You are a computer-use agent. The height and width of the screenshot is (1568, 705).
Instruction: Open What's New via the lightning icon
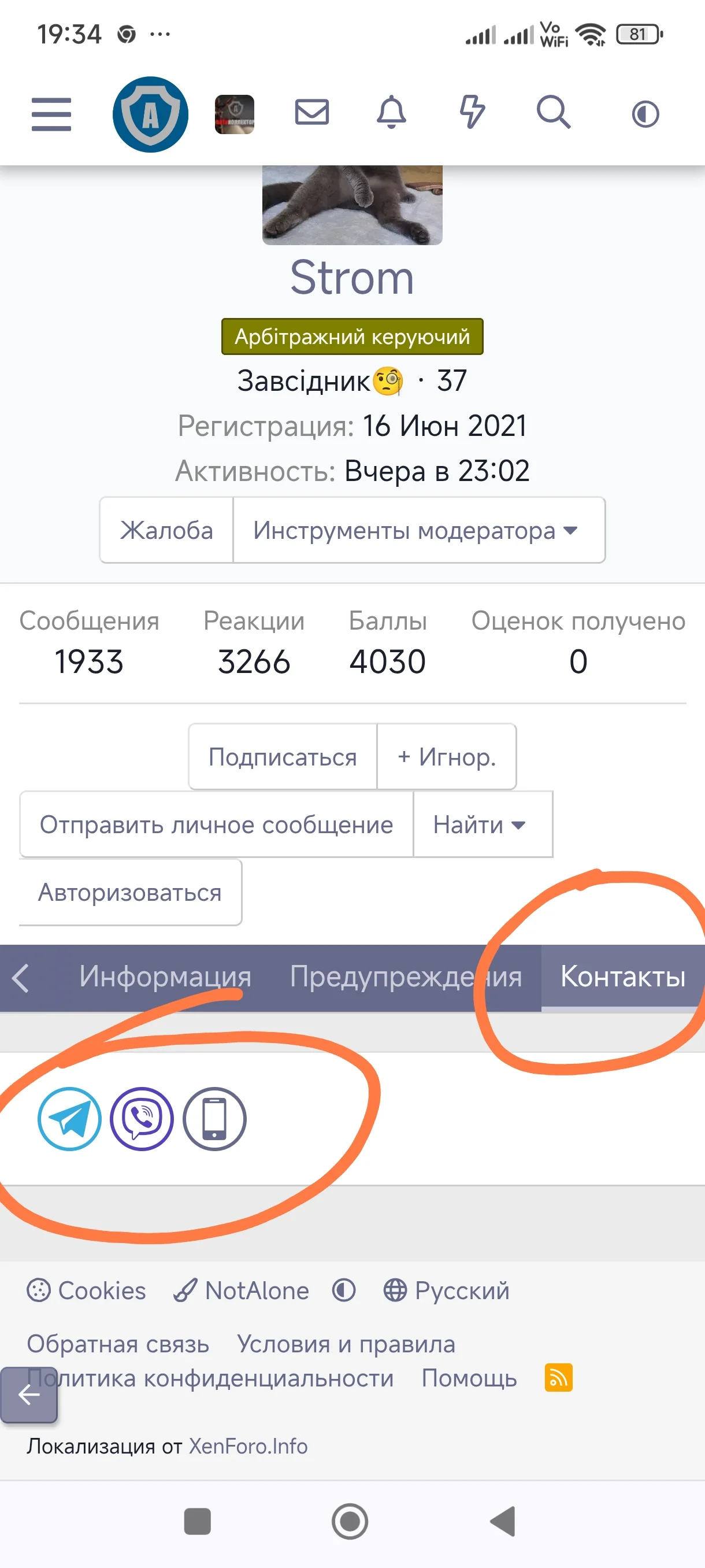coord(473,113)
